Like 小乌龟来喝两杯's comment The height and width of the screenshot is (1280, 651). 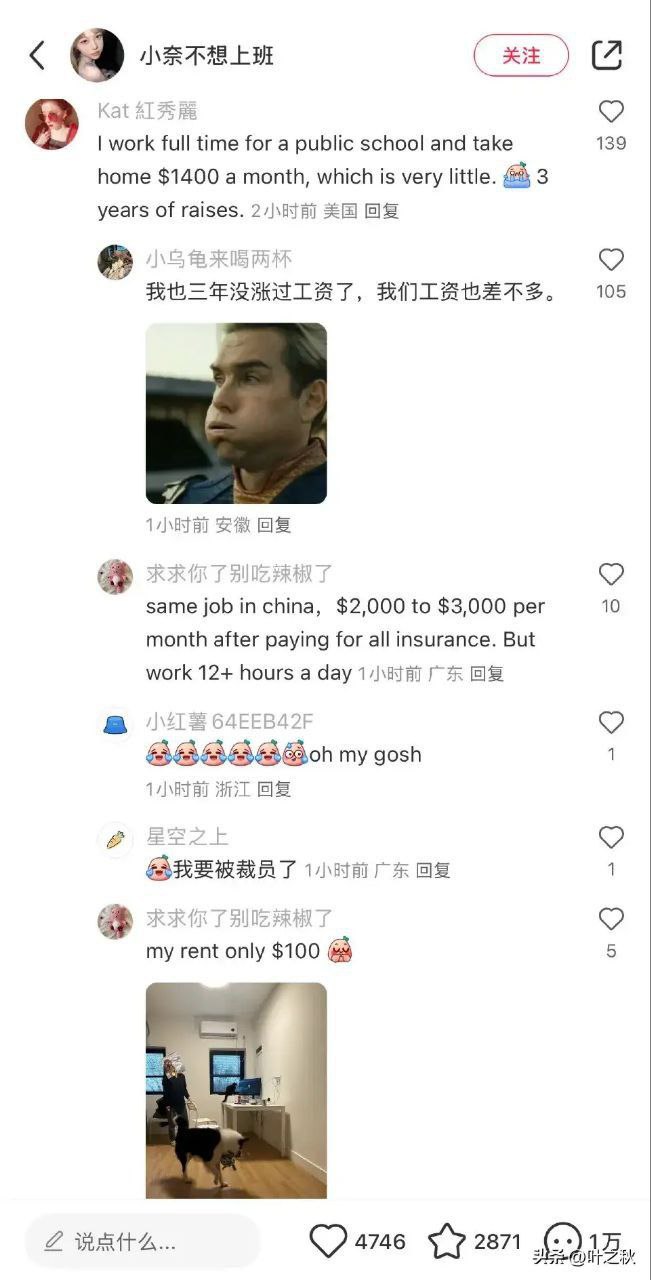[611, 260]
